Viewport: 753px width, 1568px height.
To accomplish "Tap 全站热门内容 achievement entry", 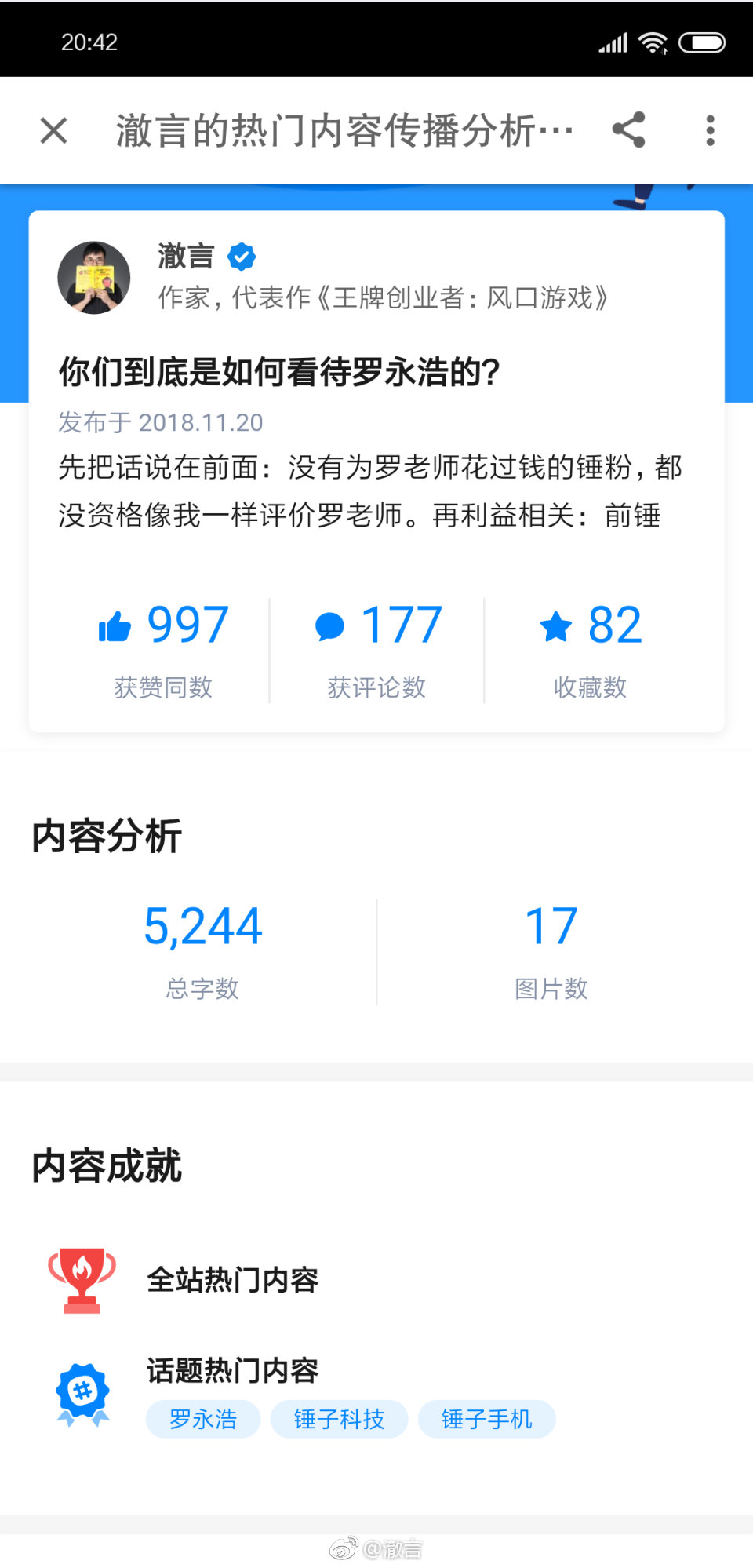I will pos(234,1279).
